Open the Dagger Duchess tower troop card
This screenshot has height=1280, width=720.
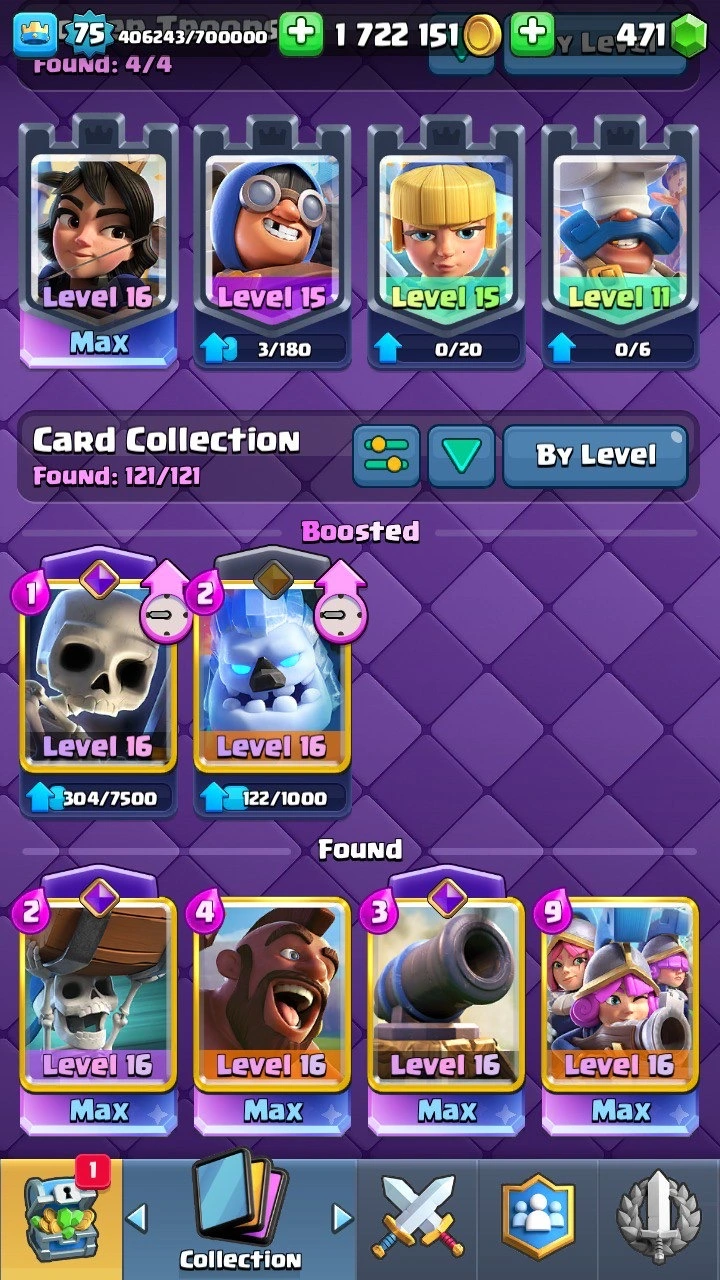[446, 235]
